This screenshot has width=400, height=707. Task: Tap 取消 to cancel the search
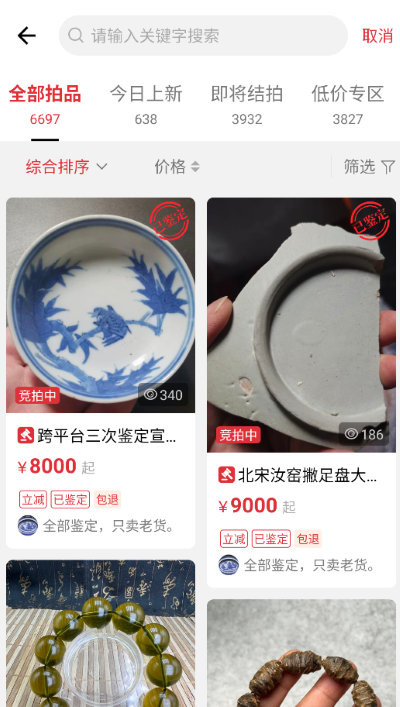(377, 36)
